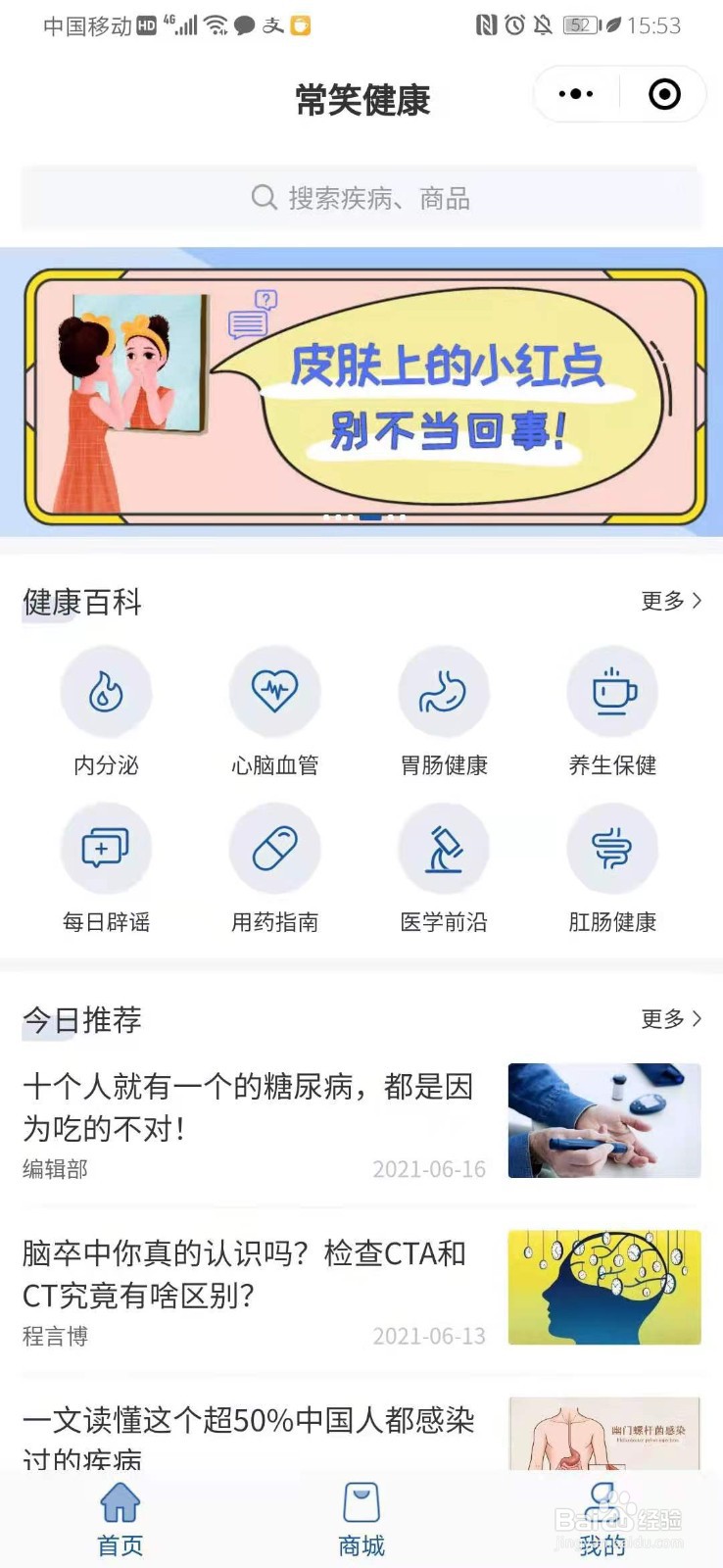Open 胃肠健康 stomach icon
The image size is (723, 1568).
(x=444, y=691)
